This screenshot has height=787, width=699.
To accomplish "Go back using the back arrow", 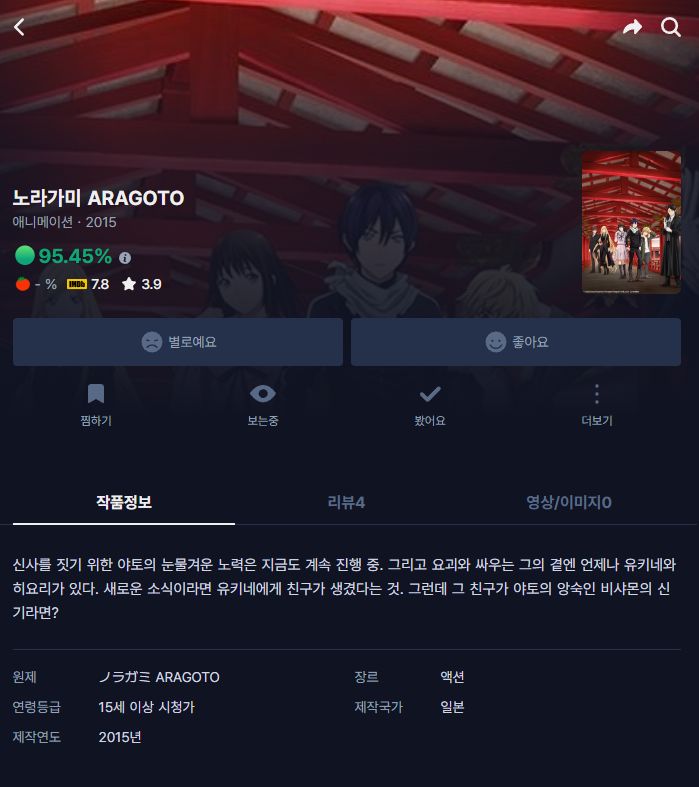I will coord(19,27).
